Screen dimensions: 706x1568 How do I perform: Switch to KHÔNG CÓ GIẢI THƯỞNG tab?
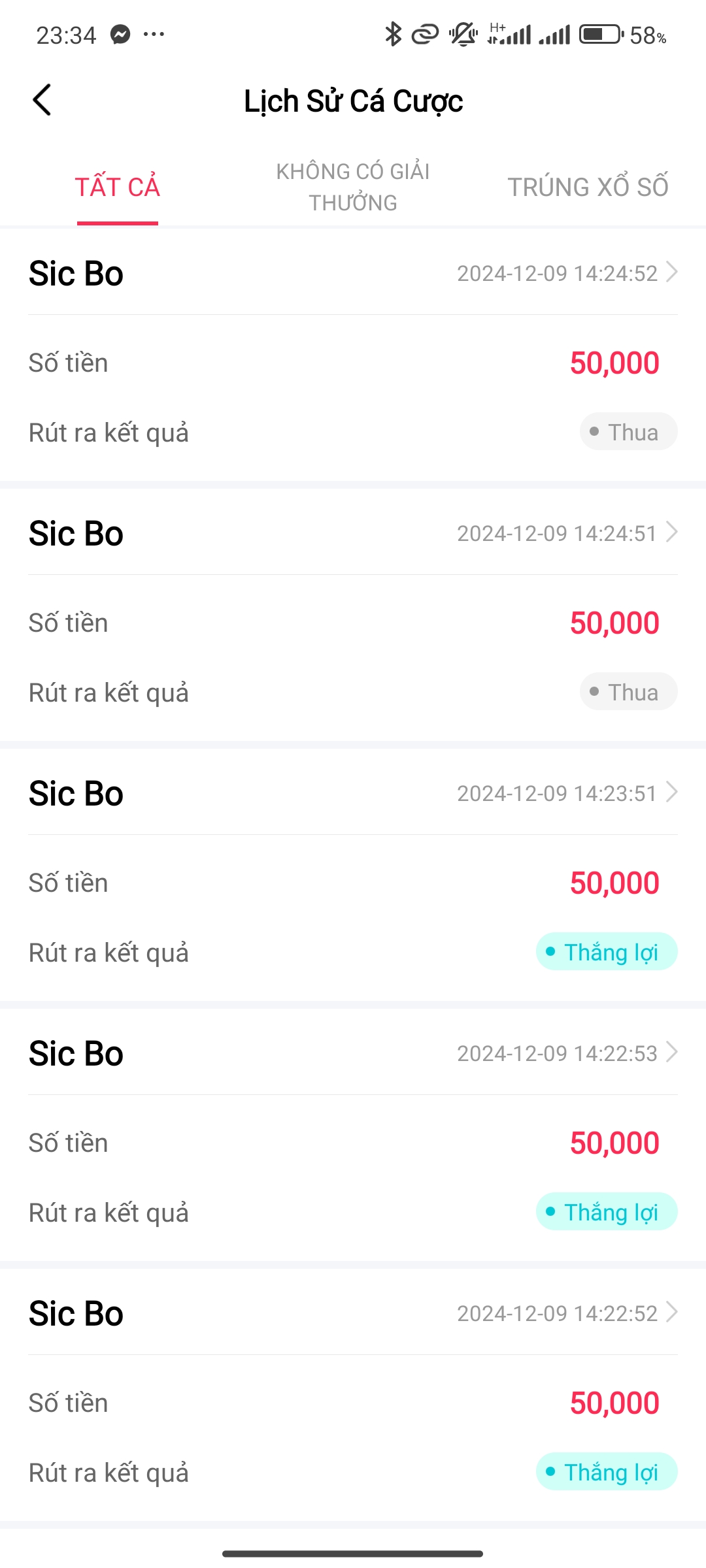coord(353,188)
